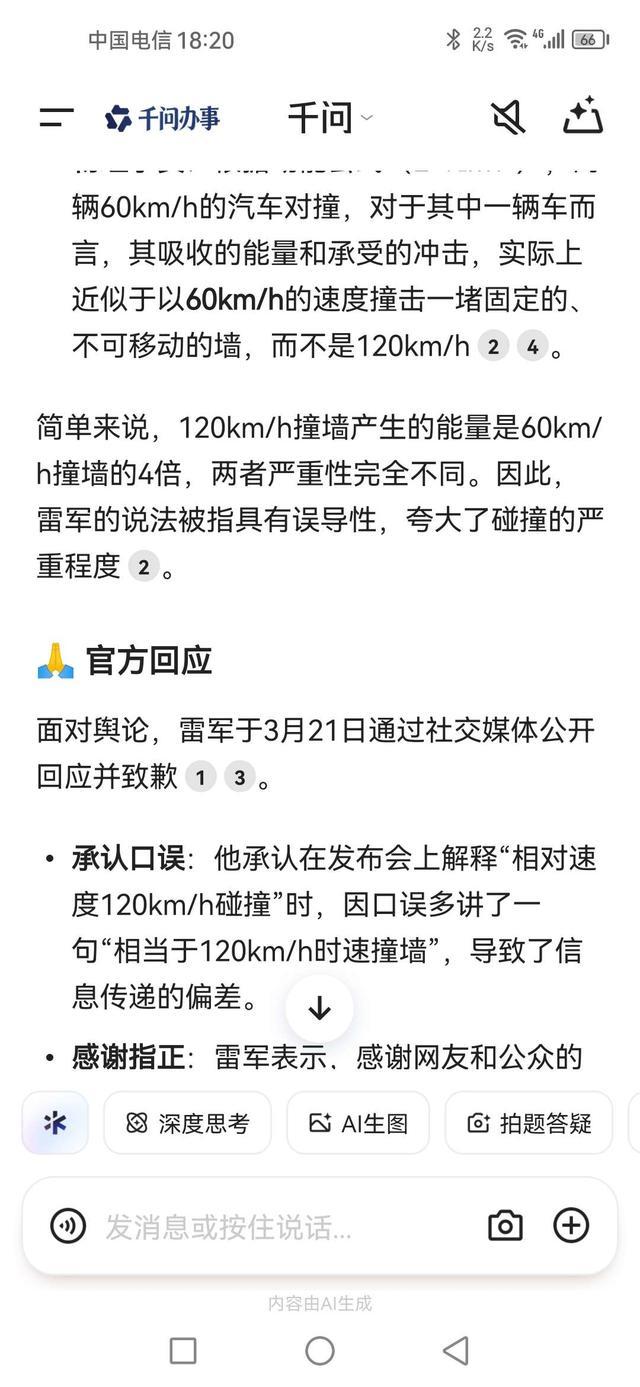Tap the asterisk tools icon chip

55,1123
